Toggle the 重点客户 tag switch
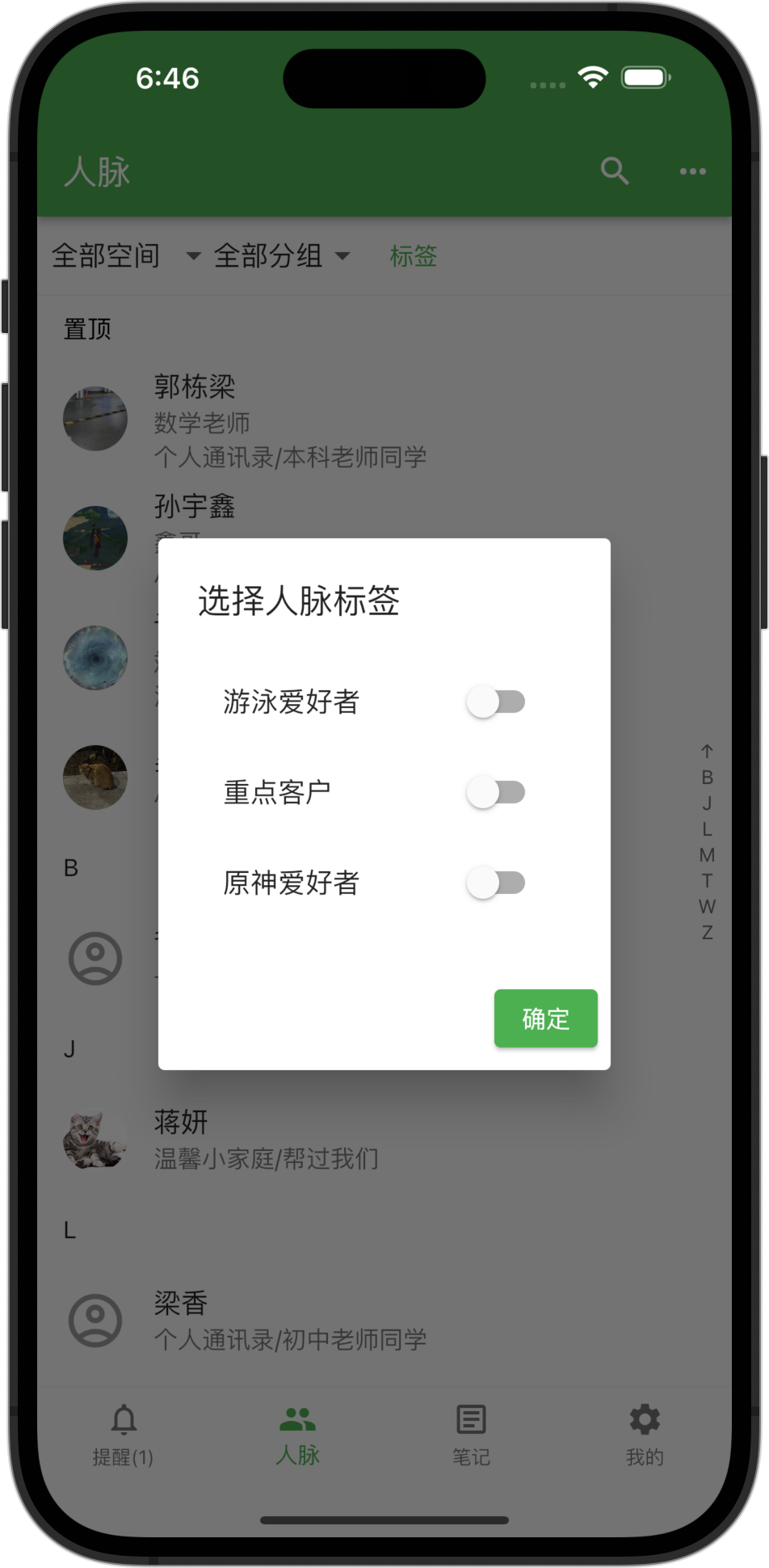 495,792
